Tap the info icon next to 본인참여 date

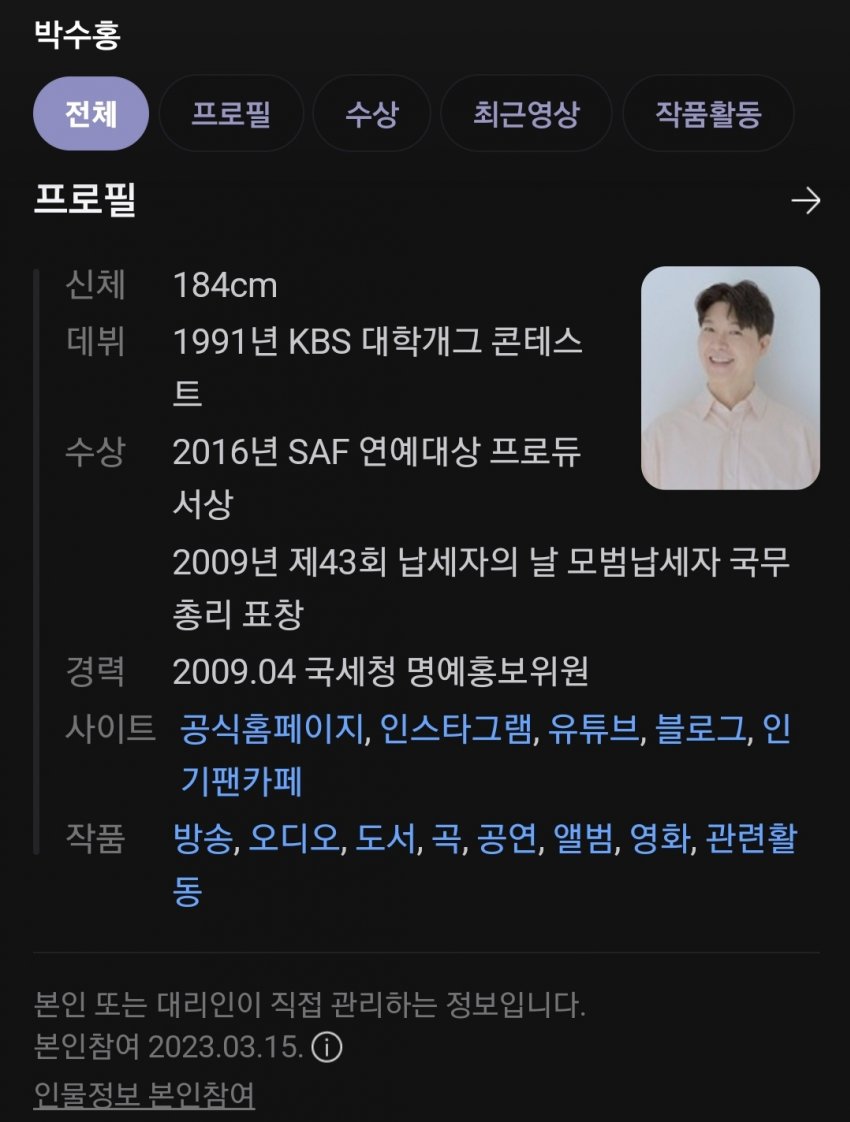pos(327,1047)
